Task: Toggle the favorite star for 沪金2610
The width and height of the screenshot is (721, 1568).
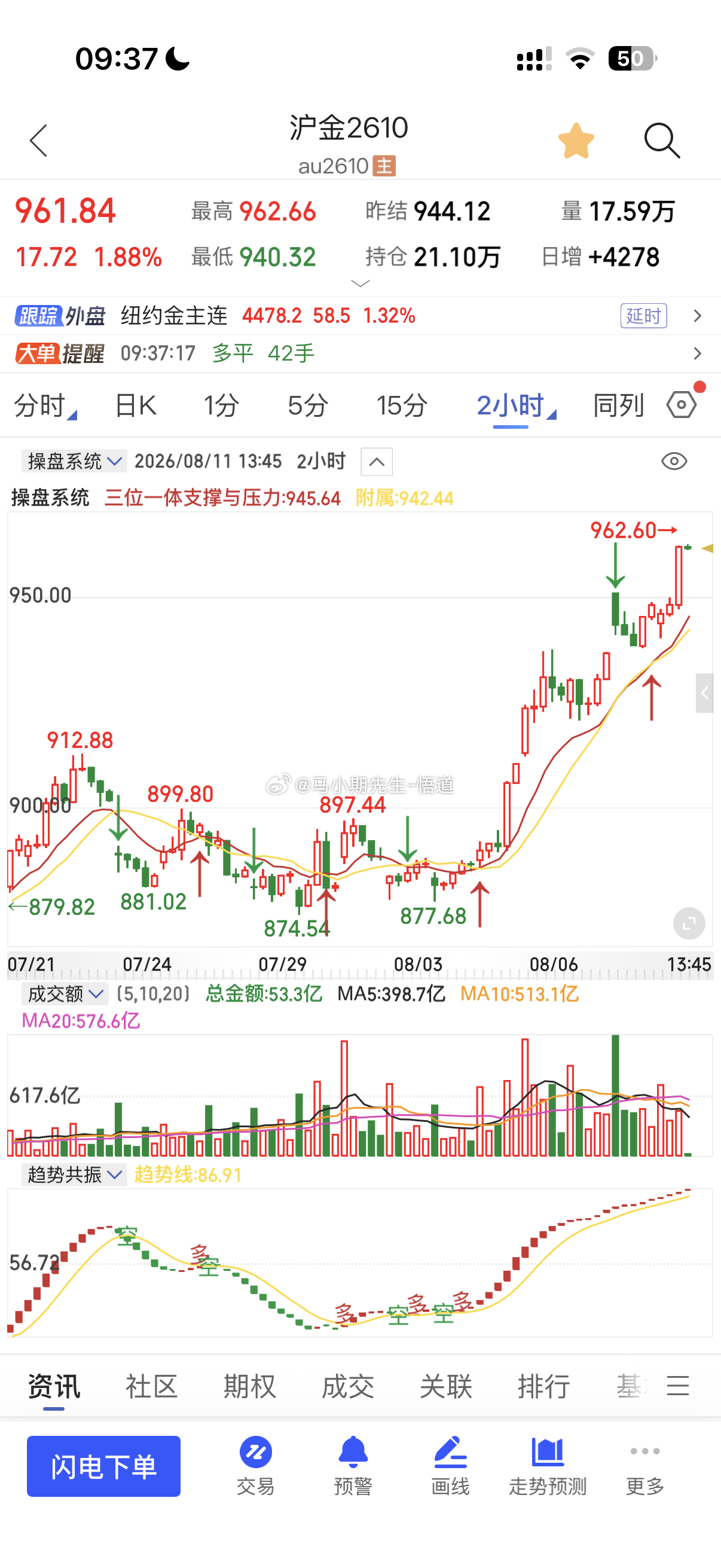Action: point(576,141)
